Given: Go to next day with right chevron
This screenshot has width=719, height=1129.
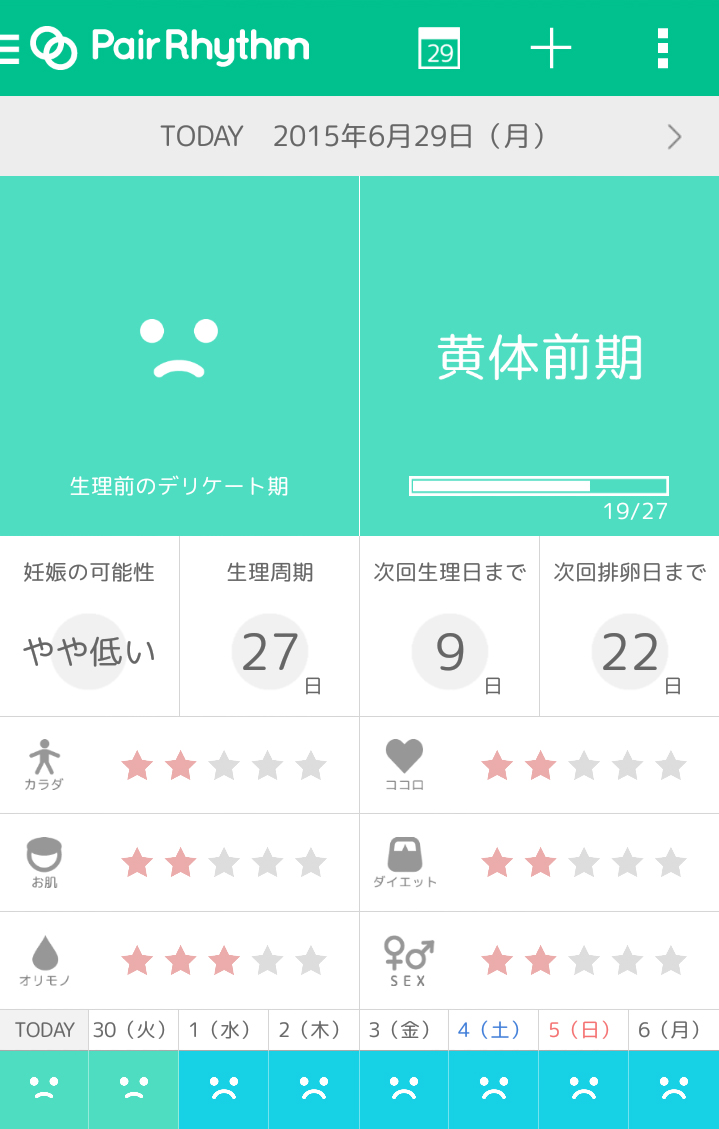Looking at the screenshot, I should click(x=674, y=137).
